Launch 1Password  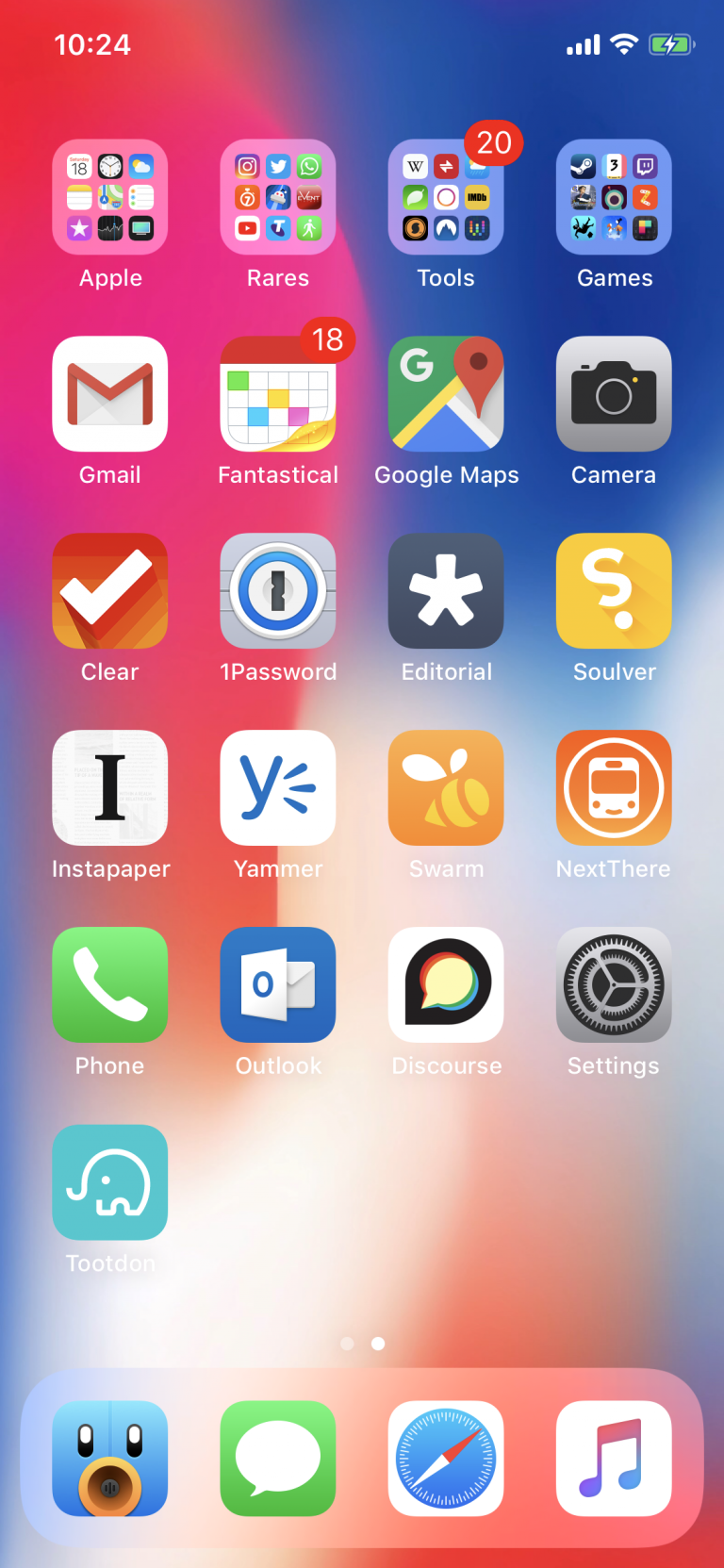(277, 591)
